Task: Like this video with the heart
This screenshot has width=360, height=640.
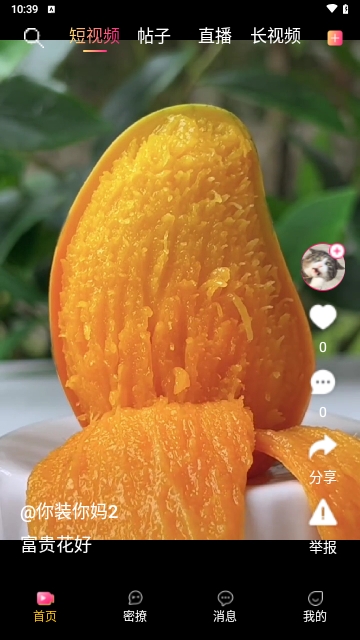Action: 323,317
